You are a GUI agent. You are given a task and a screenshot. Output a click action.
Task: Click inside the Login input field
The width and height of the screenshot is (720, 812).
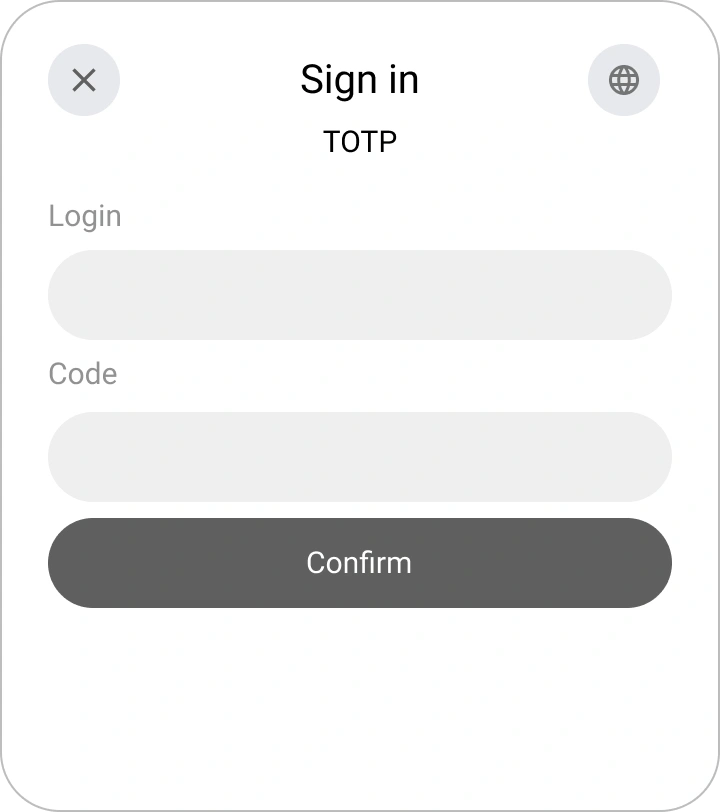[x=360, y=294]
